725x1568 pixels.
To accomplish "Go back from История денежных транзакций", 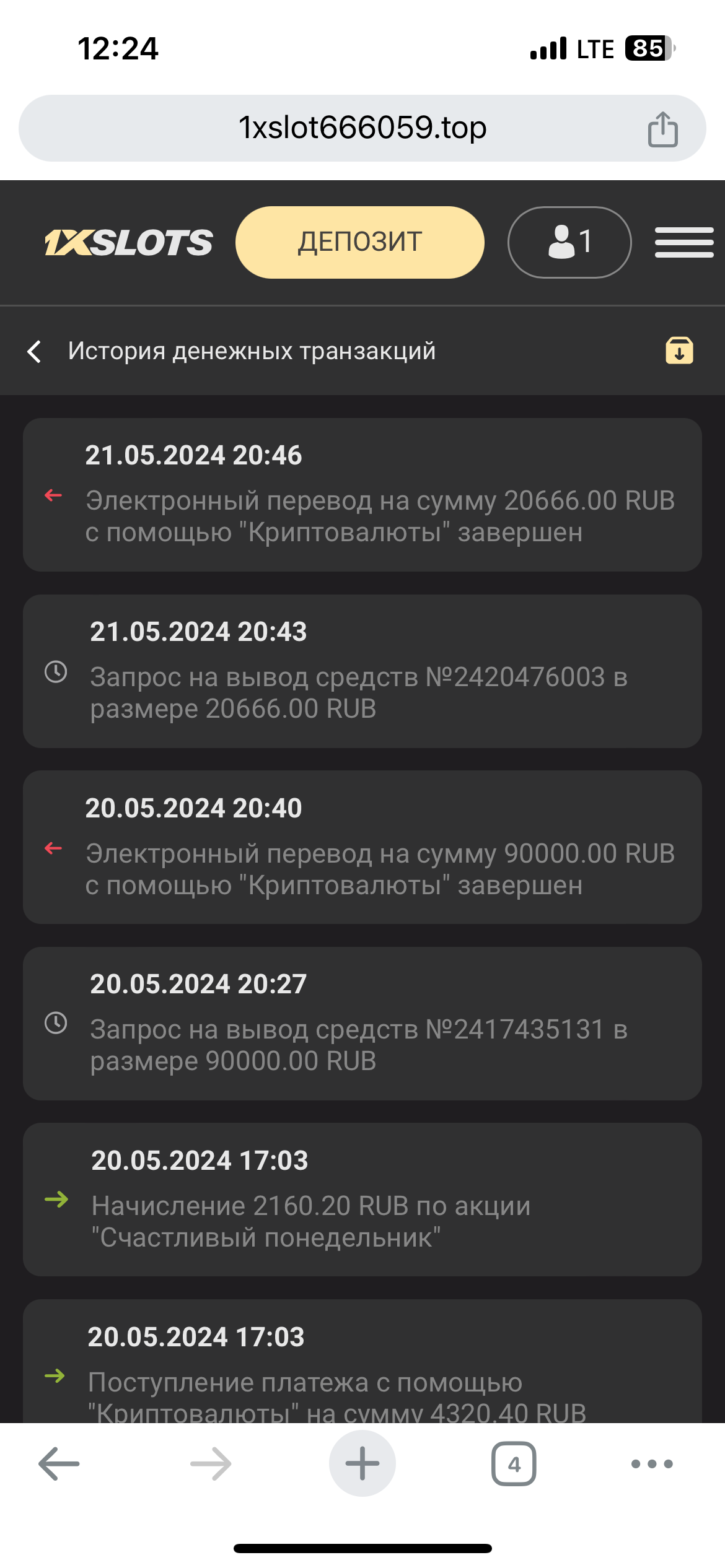I will pyautogui.click(x=35, y=351).
